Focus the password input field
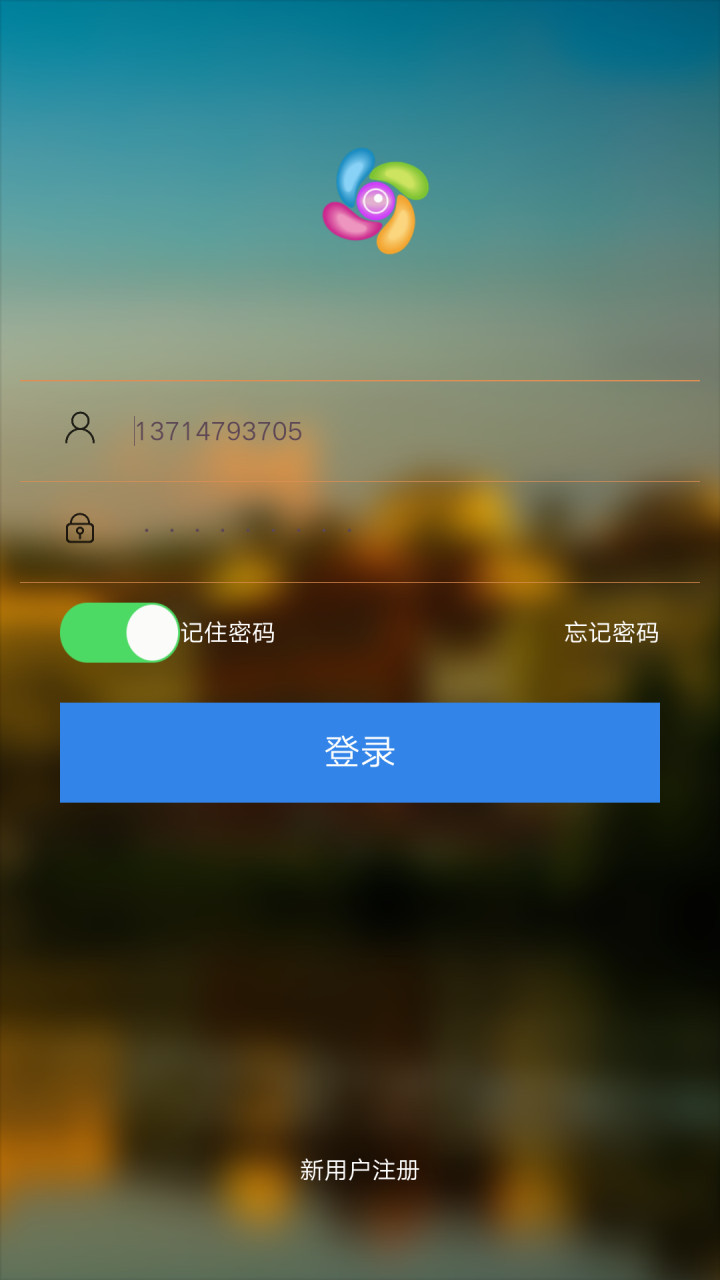This screenshot has width=720, height=1280. pyautogui.click(x=400, y=529)
